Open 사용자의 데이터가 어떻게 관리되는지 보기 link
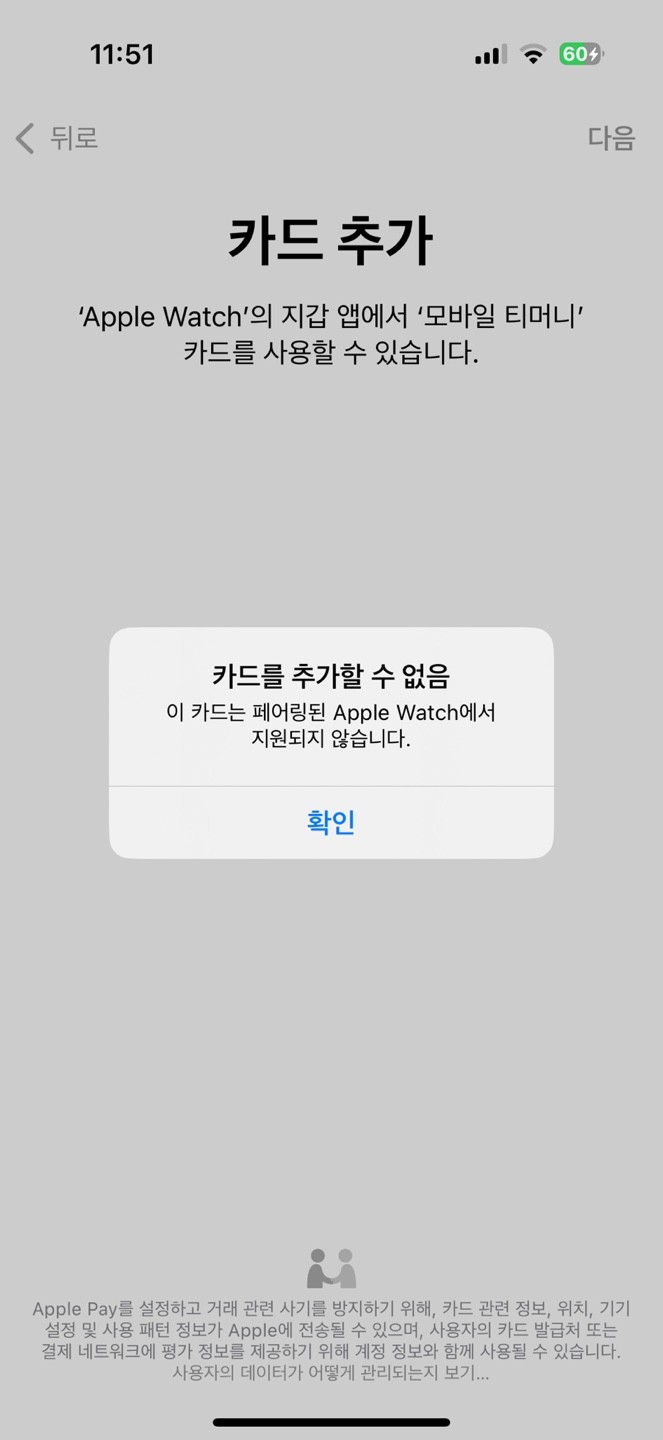The image size is (663, 1440). click(331, 1373)
